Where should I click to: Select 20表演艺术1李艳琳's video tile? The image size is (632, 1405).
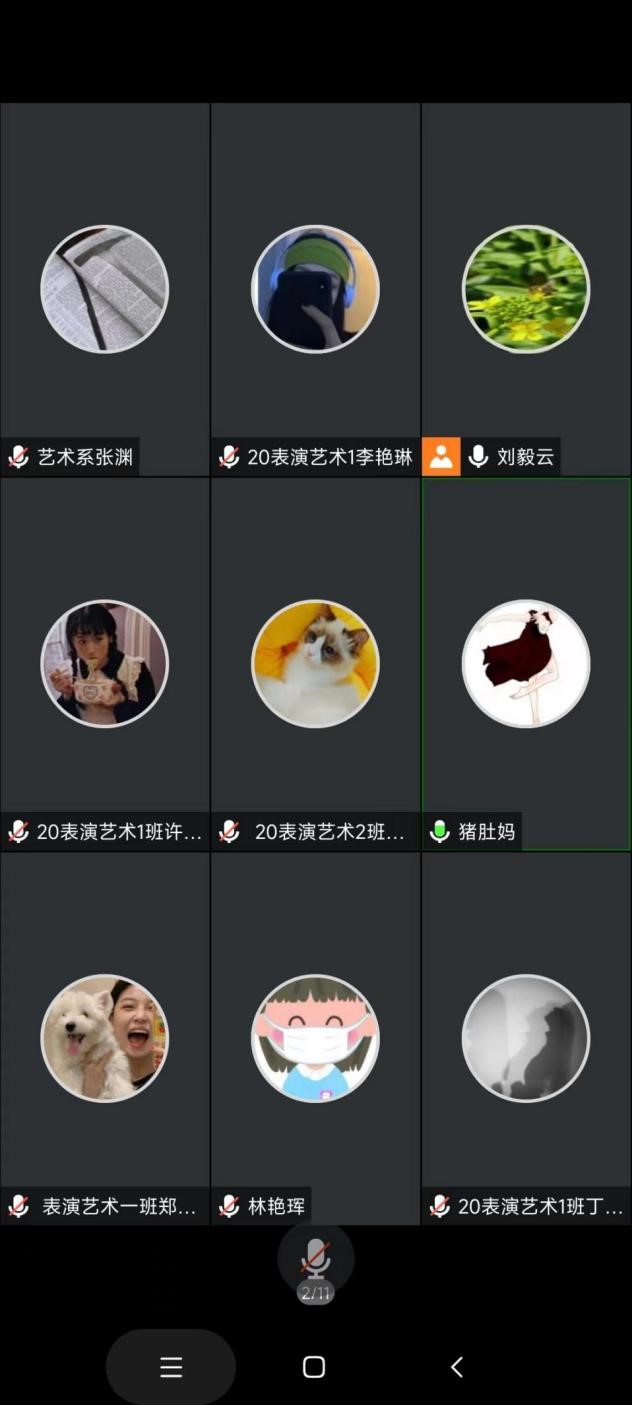click(315, 289)
